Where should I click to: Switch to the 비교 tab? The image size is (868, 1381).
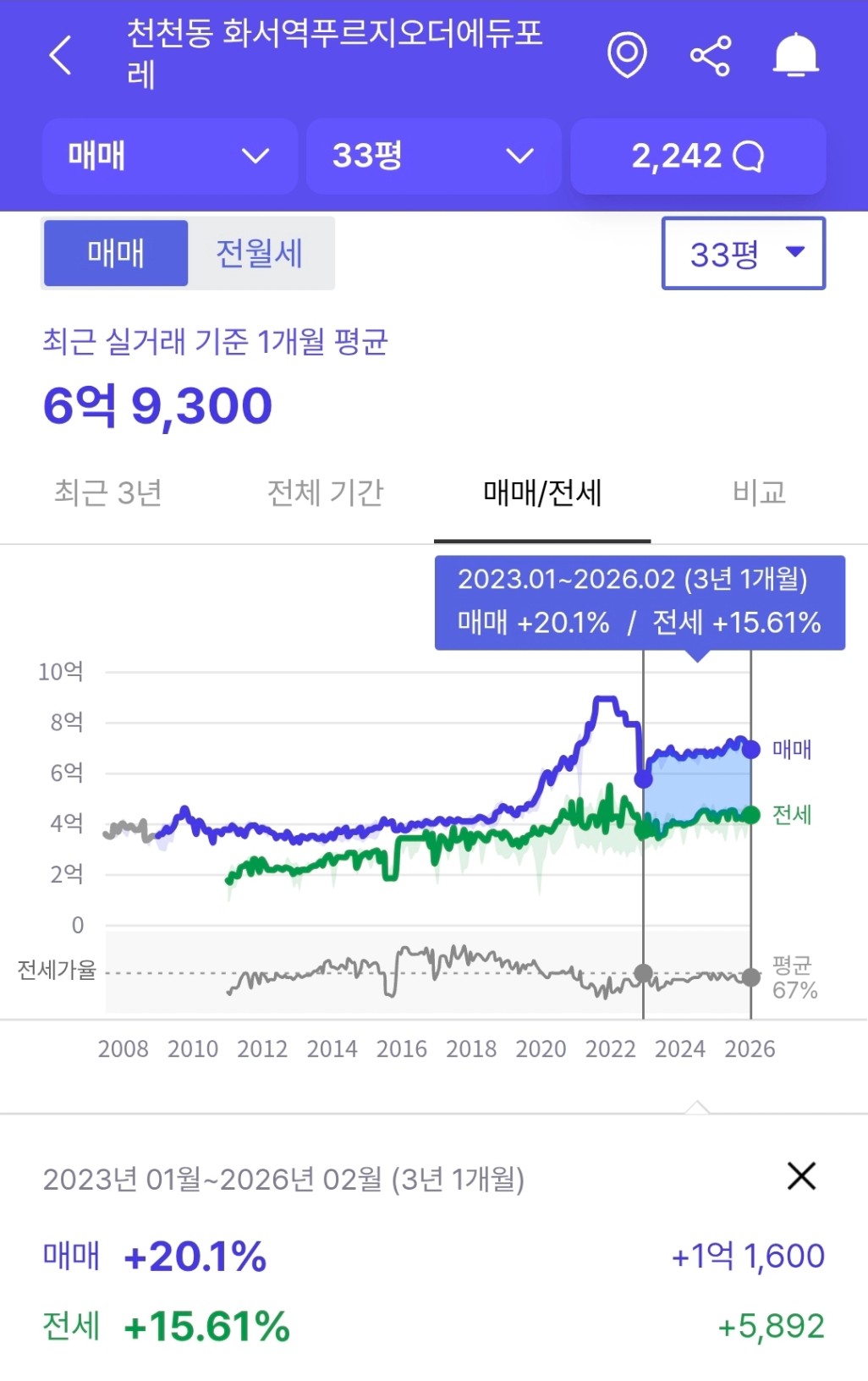(759, 492)
